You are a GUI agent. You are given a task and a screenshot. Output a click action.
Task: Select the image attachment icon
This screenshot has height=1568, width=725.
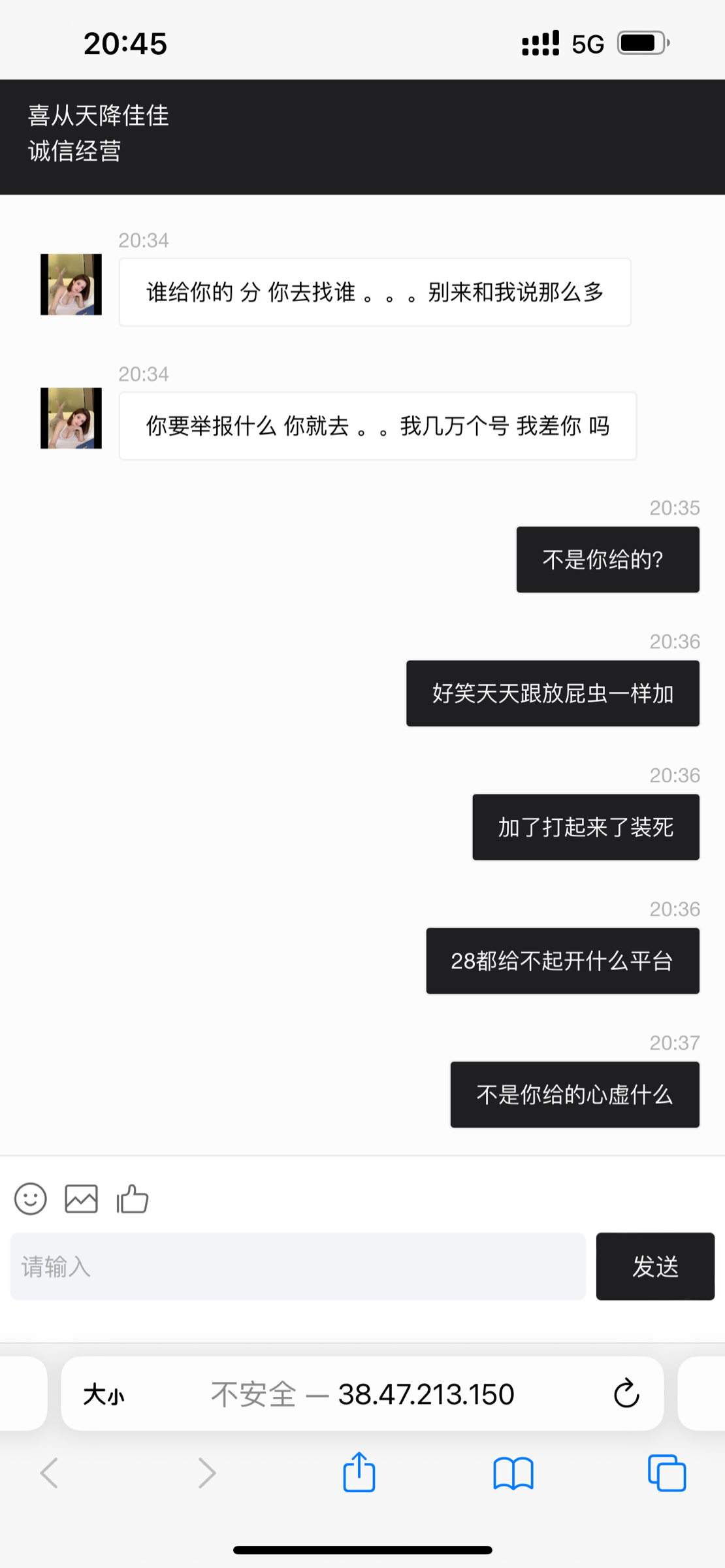[81, 1199]
